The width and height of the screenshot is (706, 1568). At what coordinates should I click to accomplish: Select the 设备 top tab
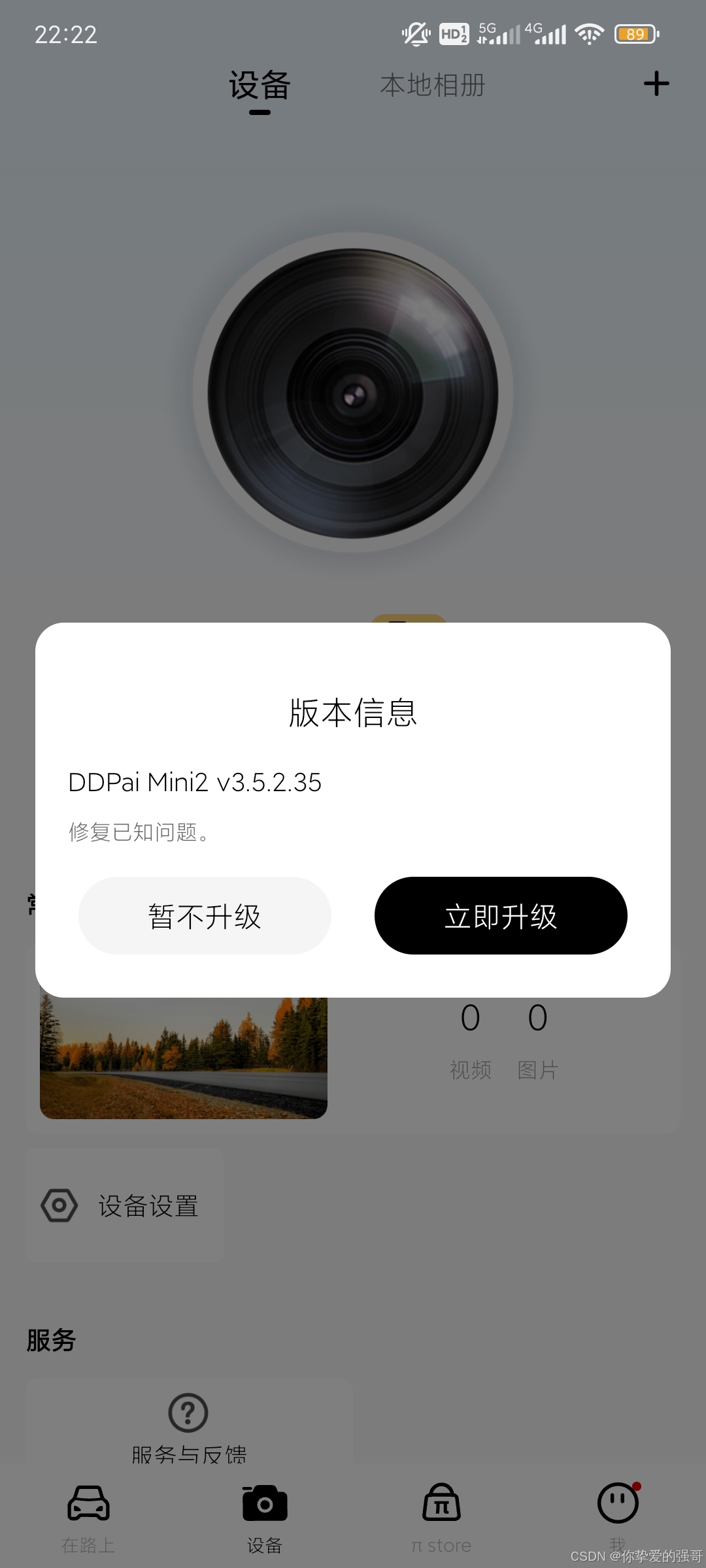[260, 86]
